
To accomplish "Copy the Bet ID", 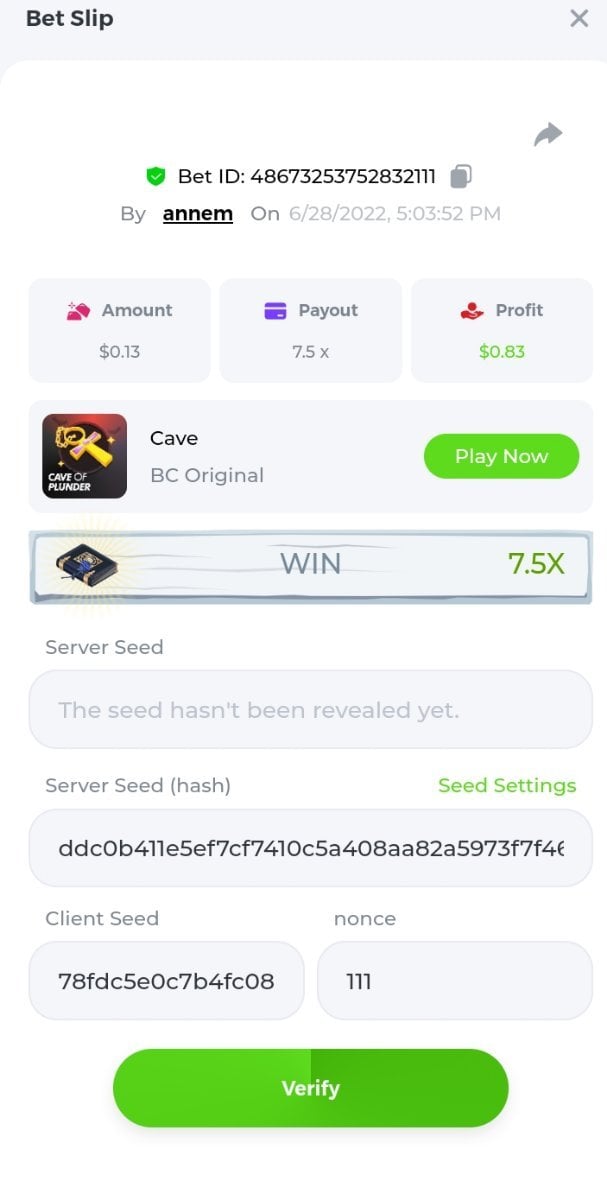I will pos(460,176).
